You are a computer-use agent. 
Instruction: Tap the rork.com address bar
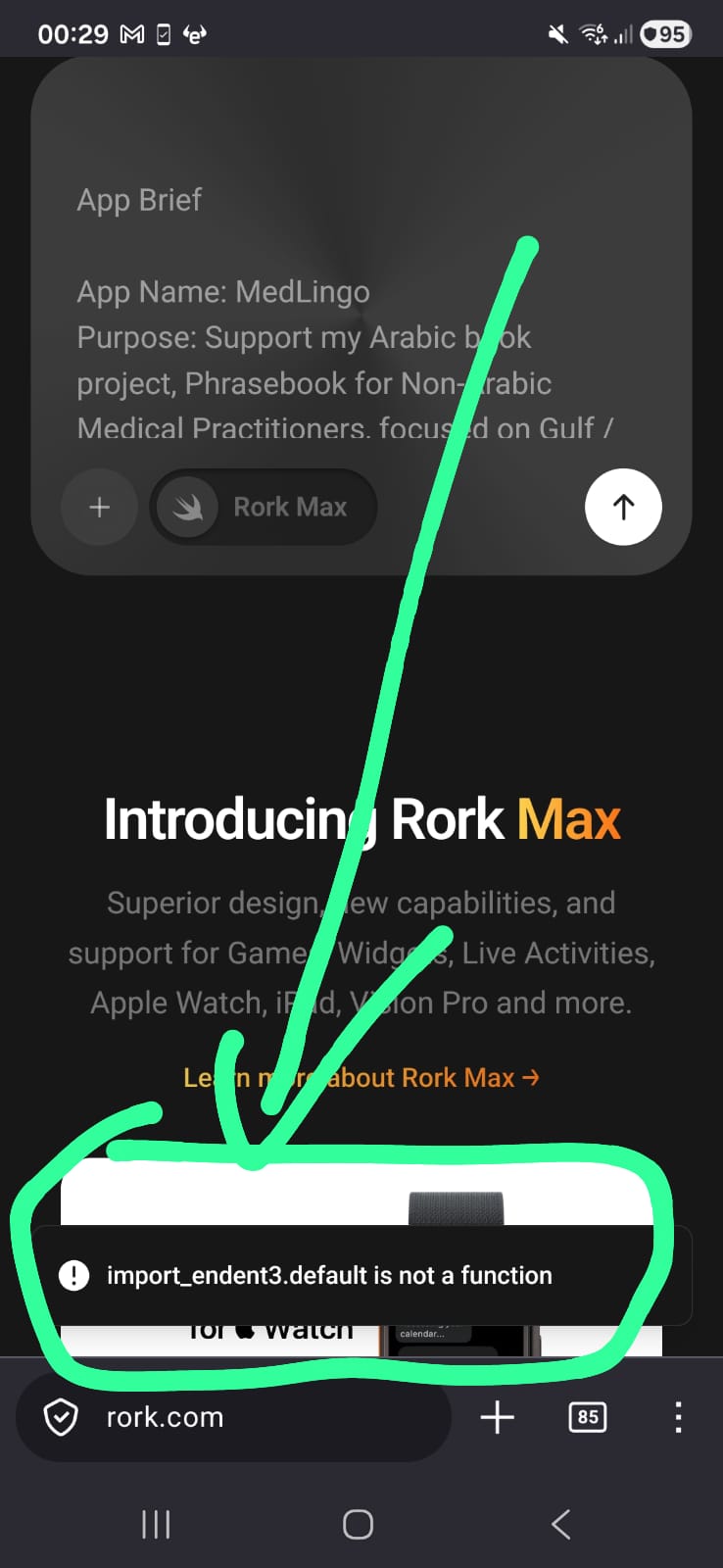tap(233, 1417)
